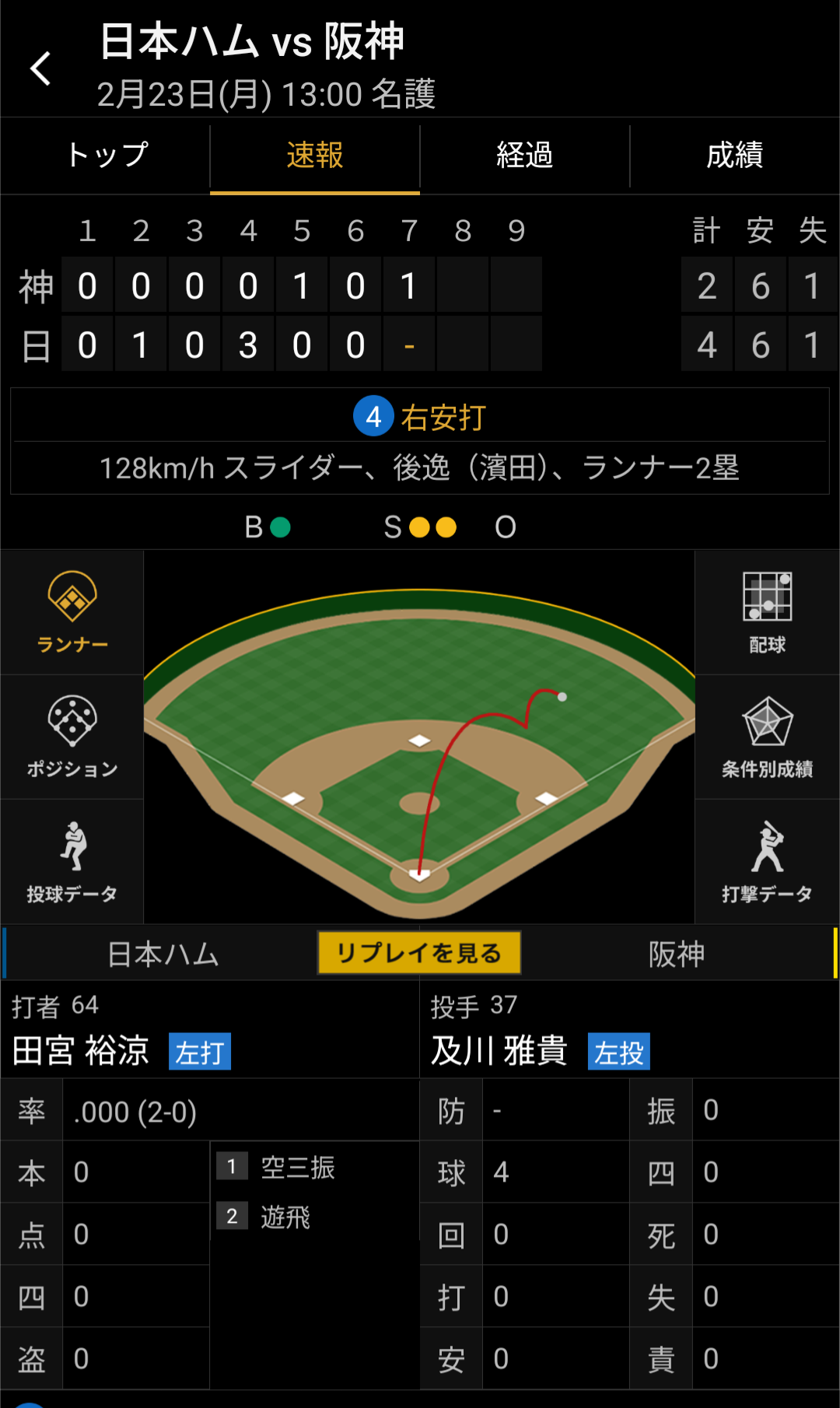The image size is (840, 1408).
Task: Open the 経過 tab
Action: point(525,156)
